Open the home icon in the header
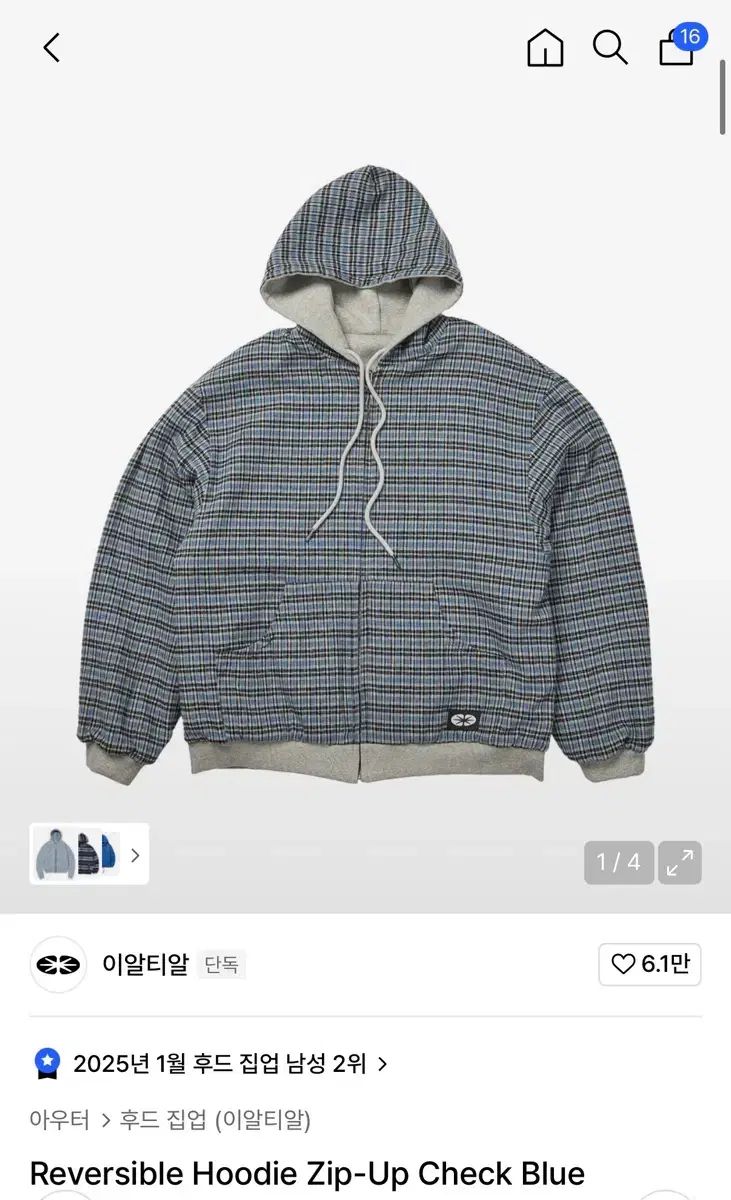 (x=545, y=47)
